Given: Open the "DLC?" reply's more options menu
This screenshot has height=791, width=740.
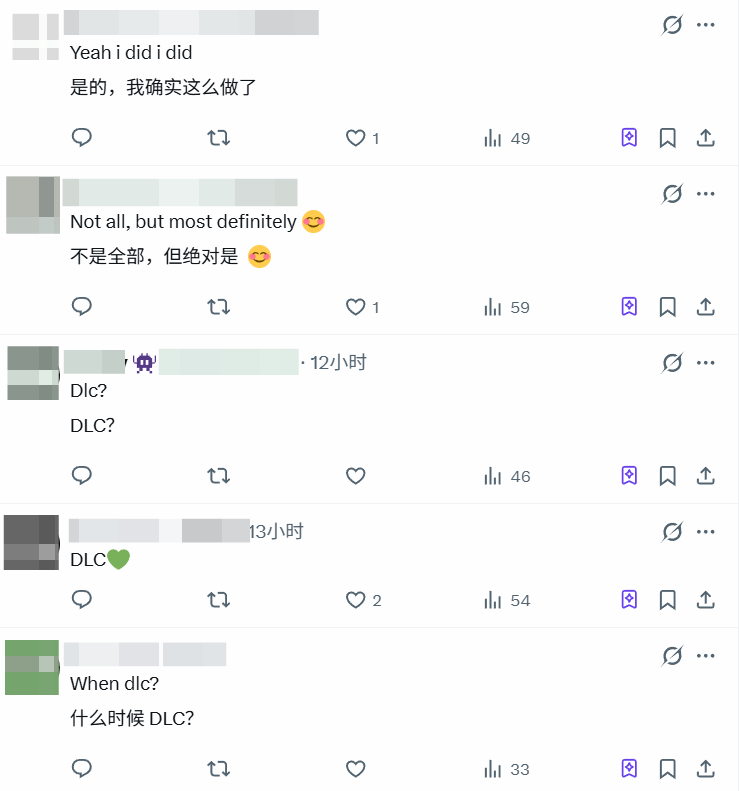Looking at the screenshot, I should click(x=705, y=362).
